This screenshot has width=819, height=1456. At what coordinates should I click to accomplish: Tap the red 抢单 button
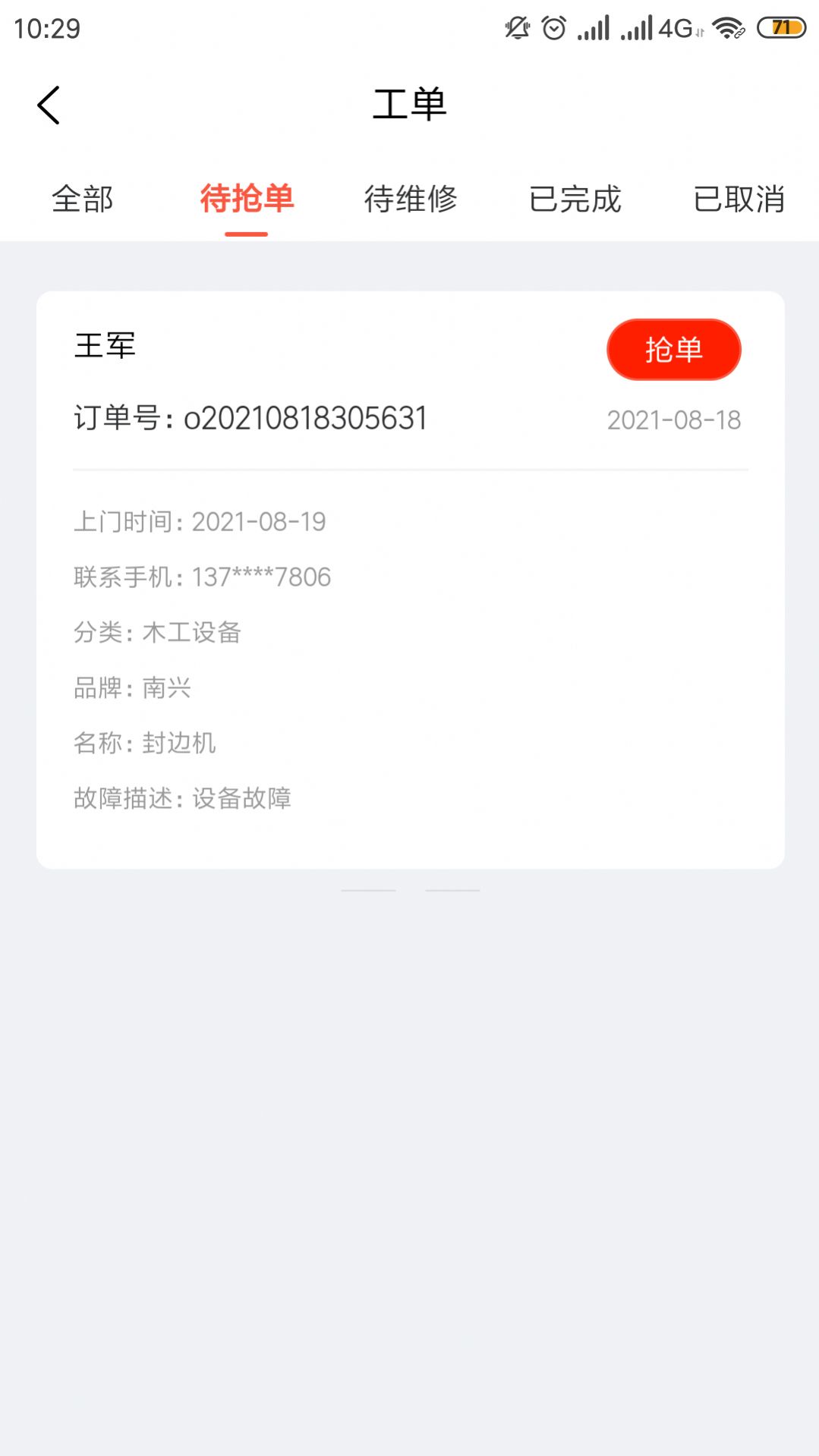673,350
